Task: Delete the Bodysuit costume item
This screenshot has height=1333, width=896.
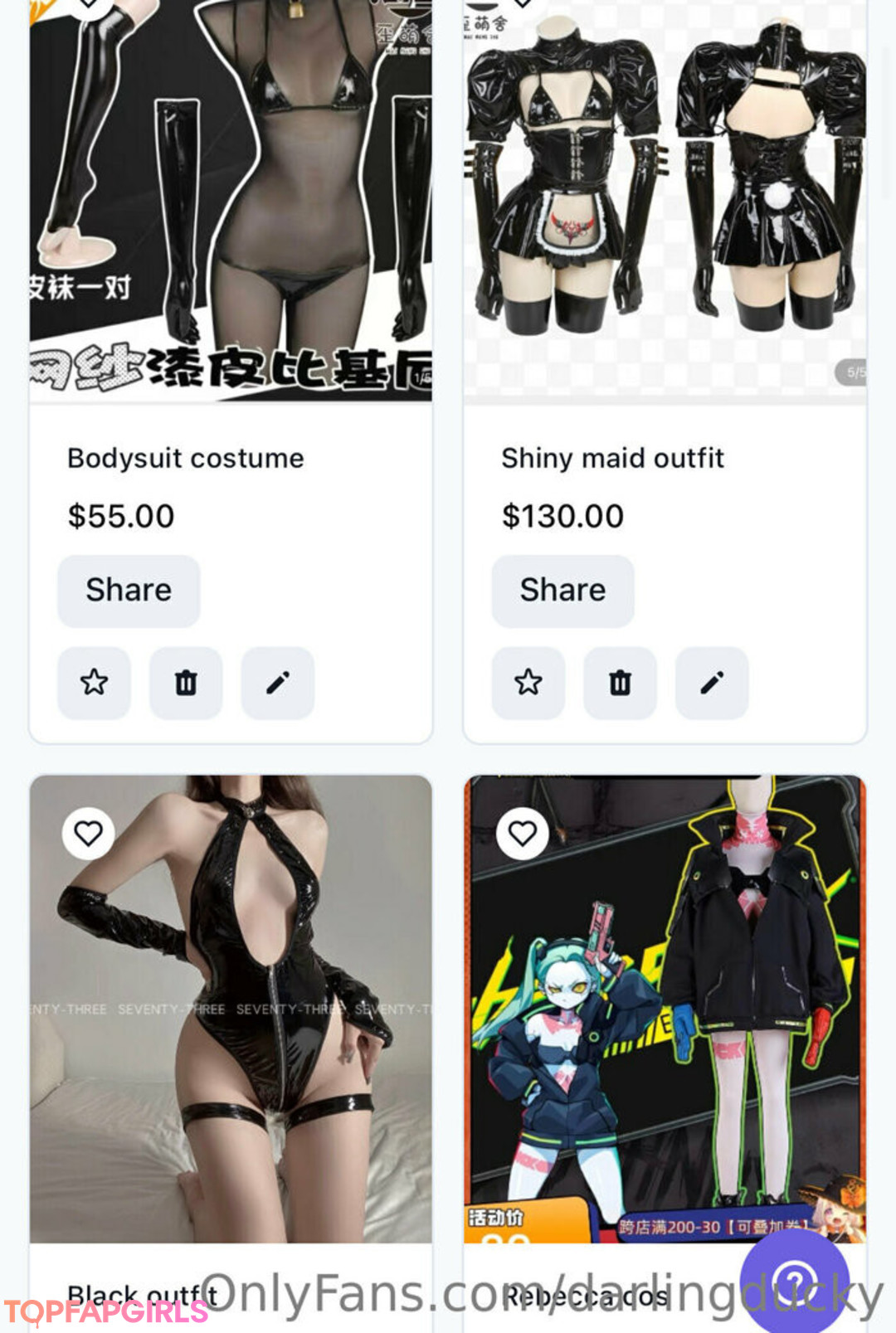Action: click(186, 683)
